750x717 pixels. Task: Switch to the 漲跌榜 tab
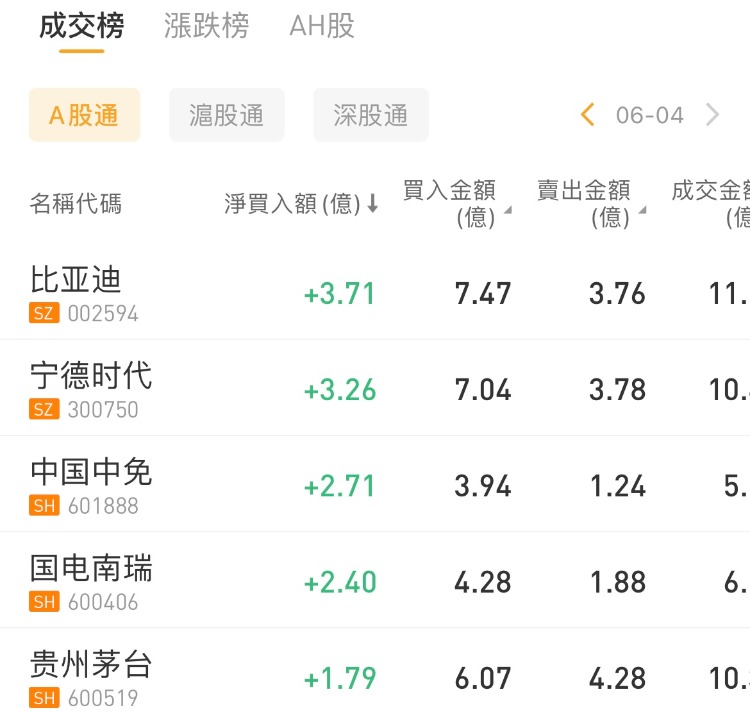(x=206, y=26)
